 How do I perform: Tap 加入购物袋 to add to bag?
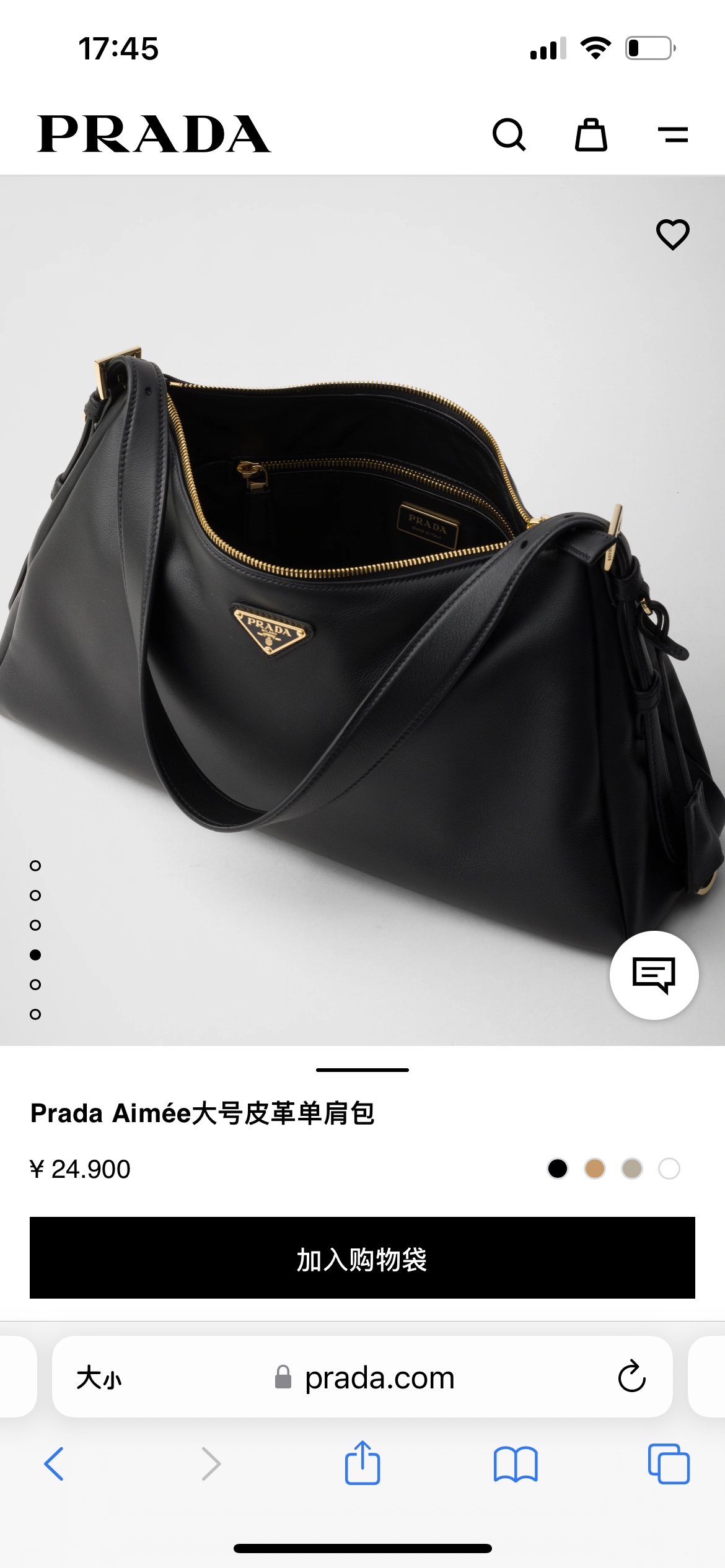(362, 1258)
